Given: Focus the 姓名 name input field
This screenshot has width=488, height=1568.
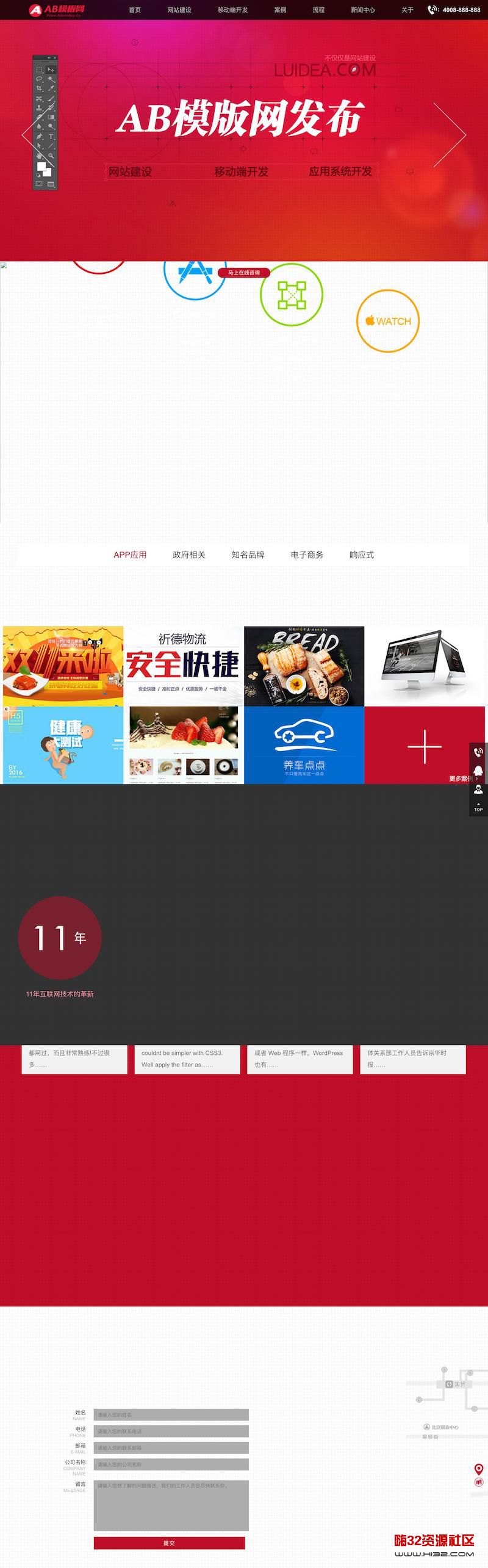Looking at the screenshot, I should 171,1414.
